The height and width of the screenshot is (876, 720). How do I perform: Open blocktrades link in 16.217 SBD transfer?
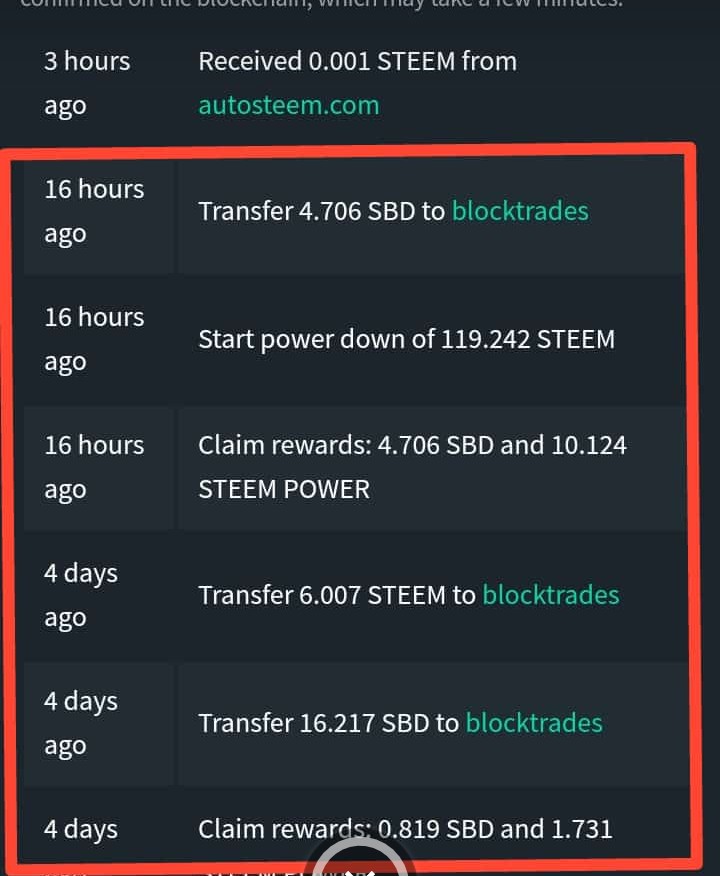point(534,723)
